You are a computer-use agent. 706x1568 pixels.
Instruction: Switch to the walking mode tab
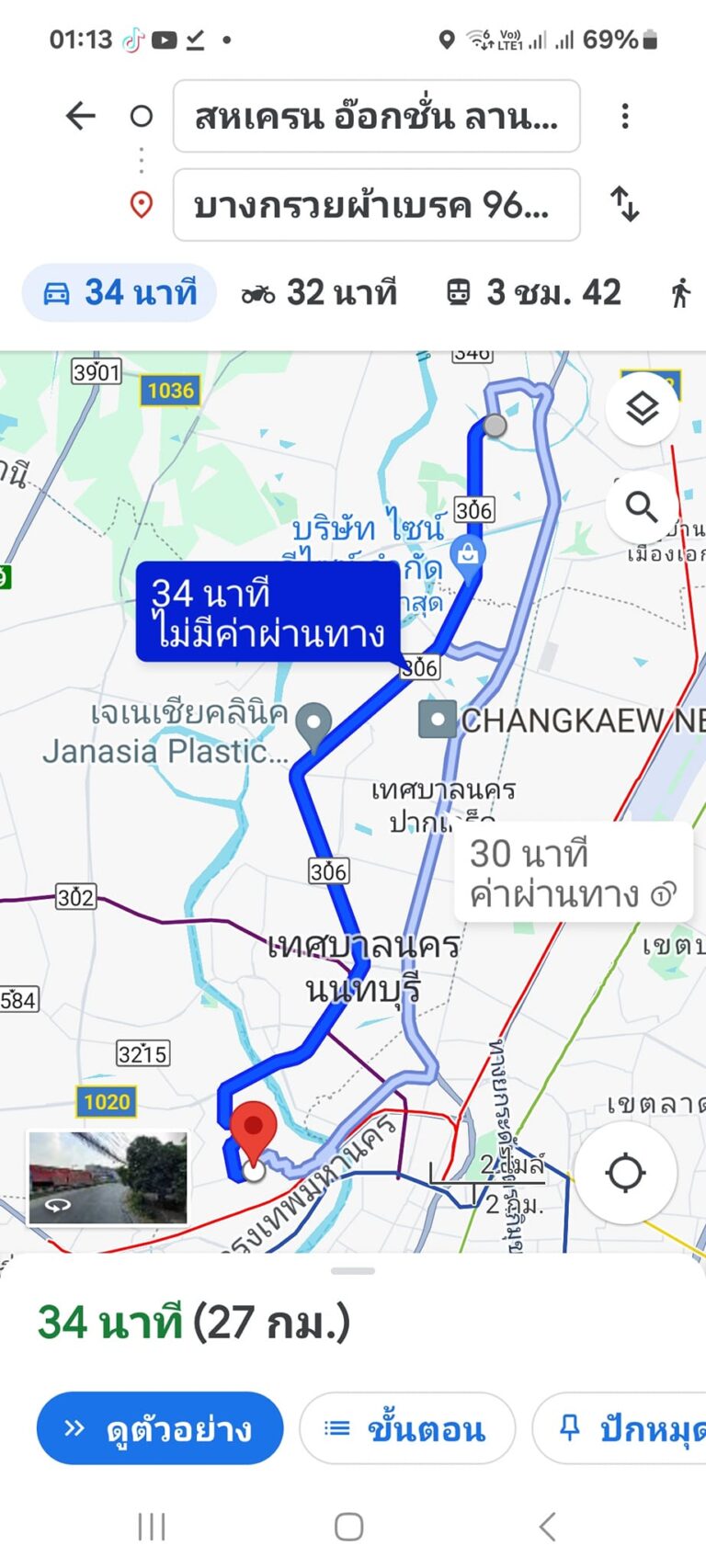point(680,293)
